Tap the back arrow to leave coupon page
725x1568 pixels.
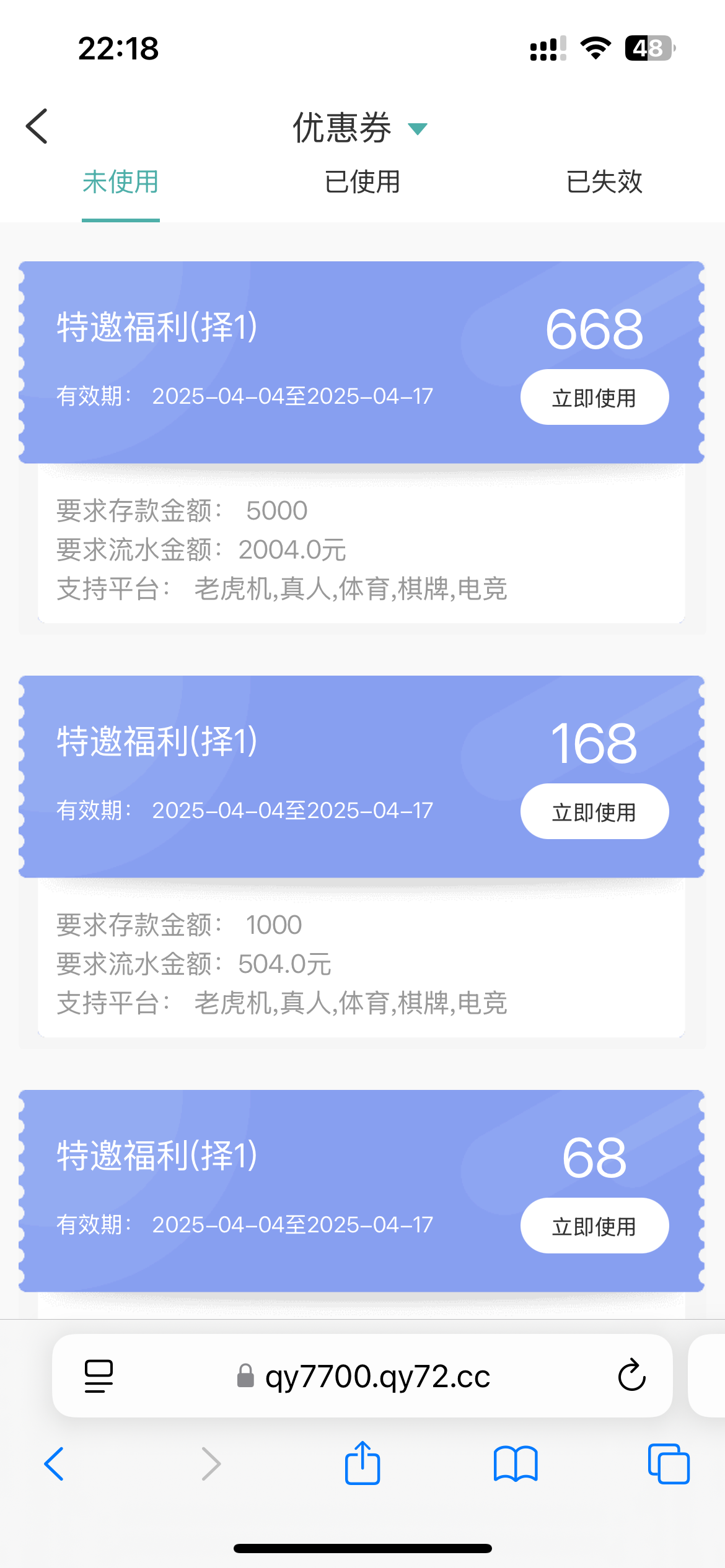click(x=36, y=126)
